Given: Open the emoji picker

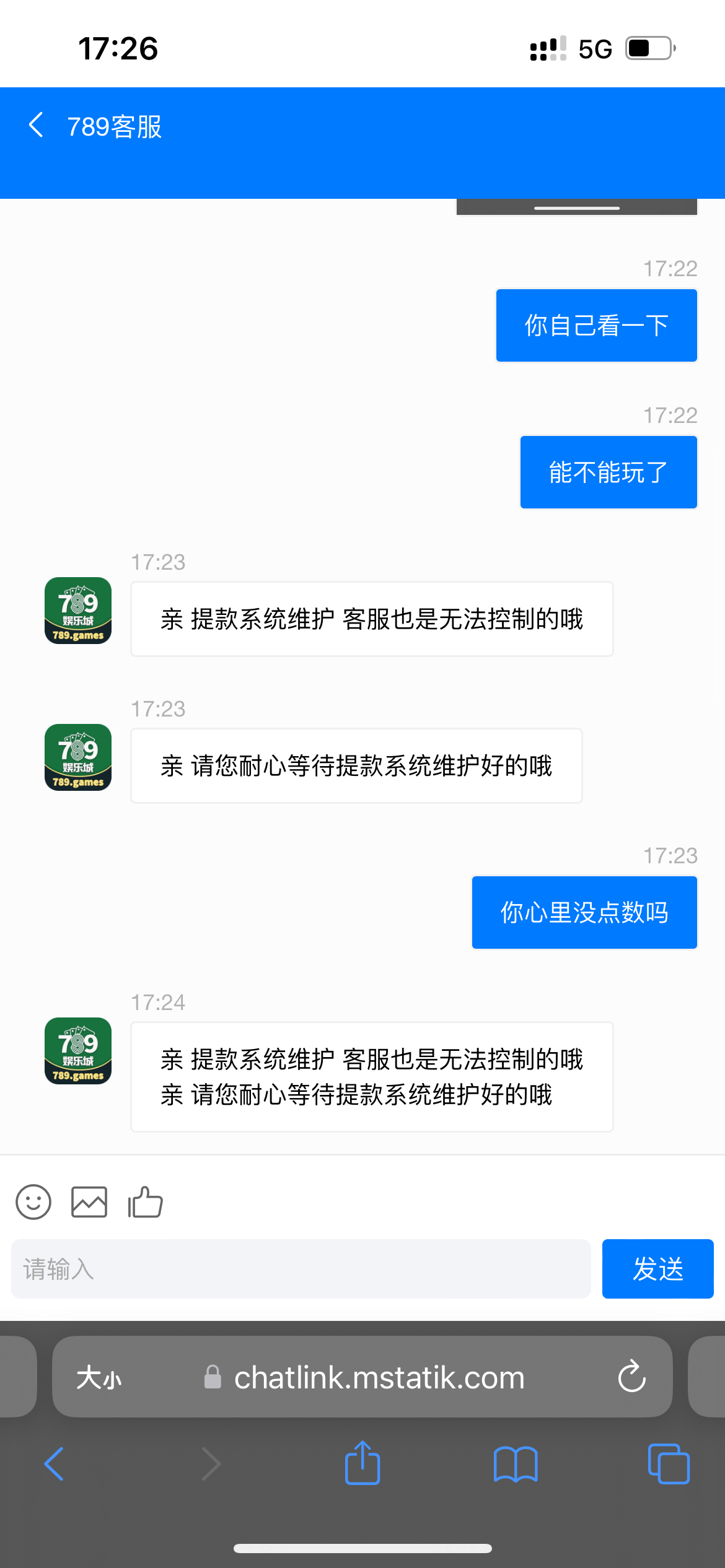Looking at the screenshot, I should click(x=33, y=1202).
